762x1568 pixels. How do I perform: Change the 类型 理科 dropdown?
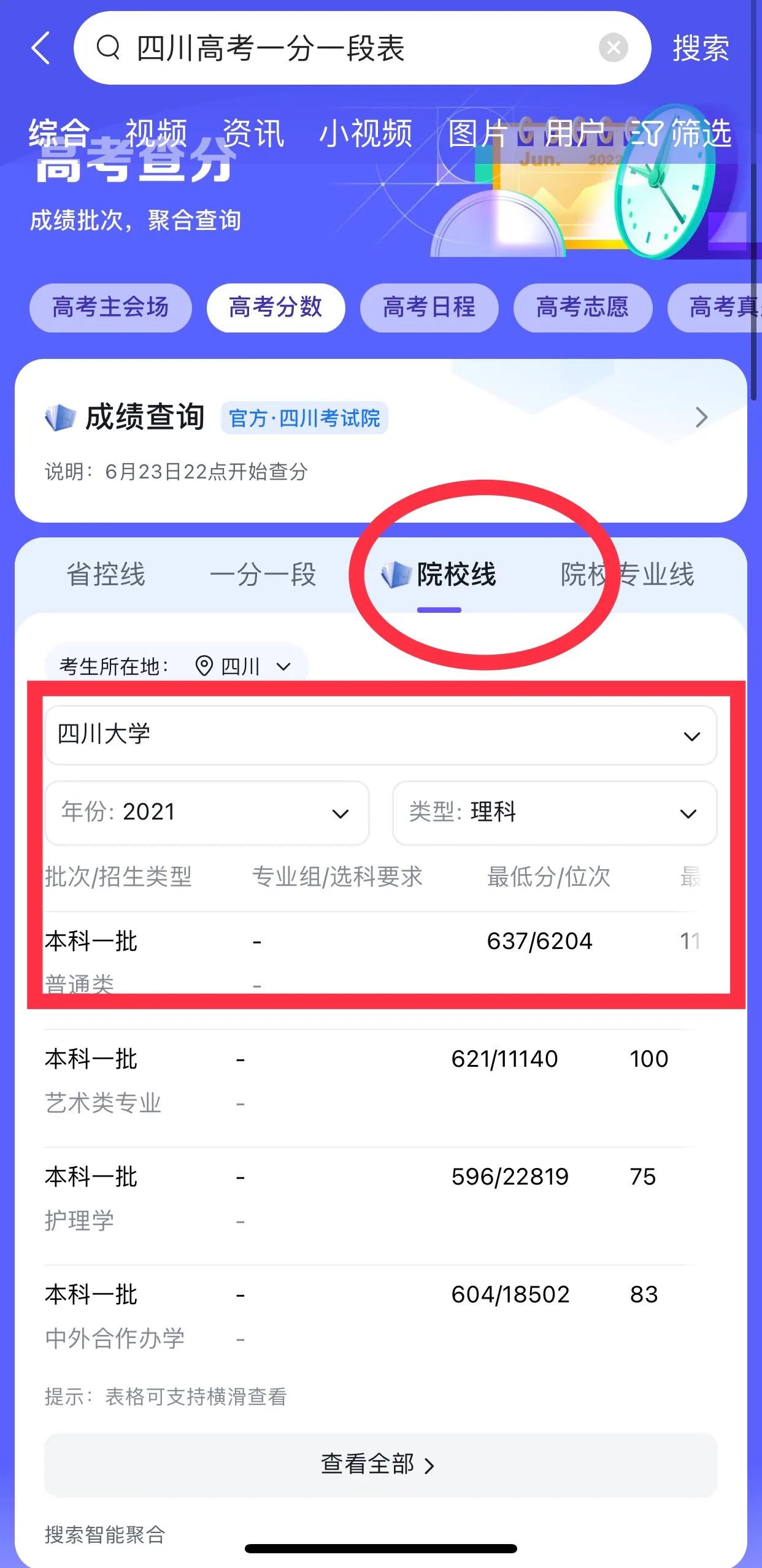[x=554, y=812]
